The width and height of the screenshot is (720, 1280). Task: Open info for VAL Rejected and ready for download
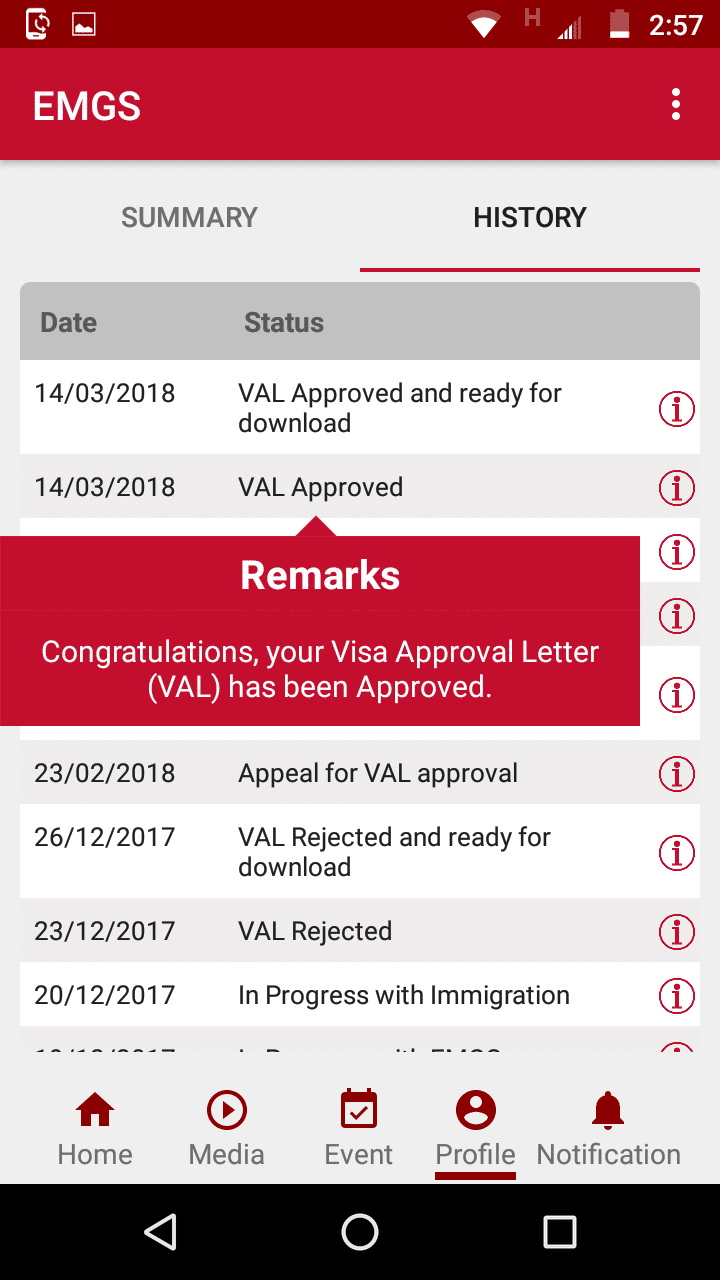[x=677, y=852]
